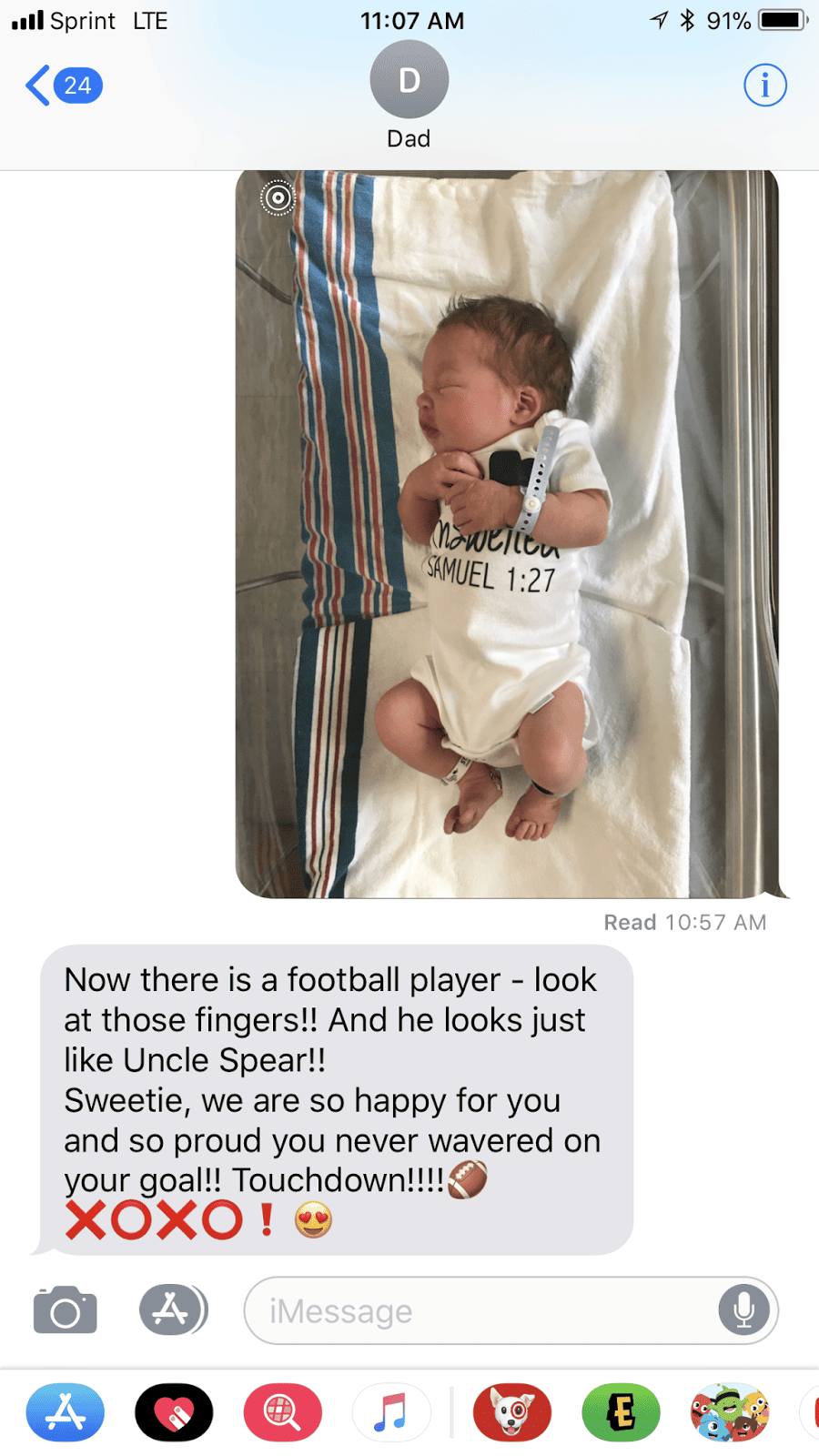Image resolution: width=819 pixels, height=1456 pixels.
Task: Record an audio message with the microphone
Action: point(743,1310)
